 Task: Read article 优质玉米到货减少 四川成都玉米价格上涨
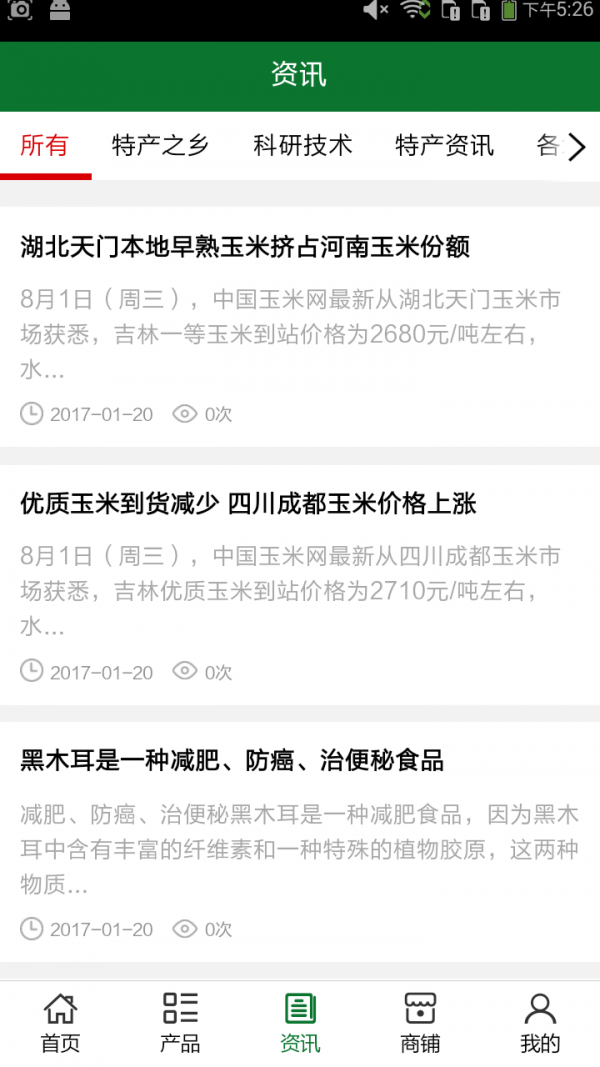248,504
